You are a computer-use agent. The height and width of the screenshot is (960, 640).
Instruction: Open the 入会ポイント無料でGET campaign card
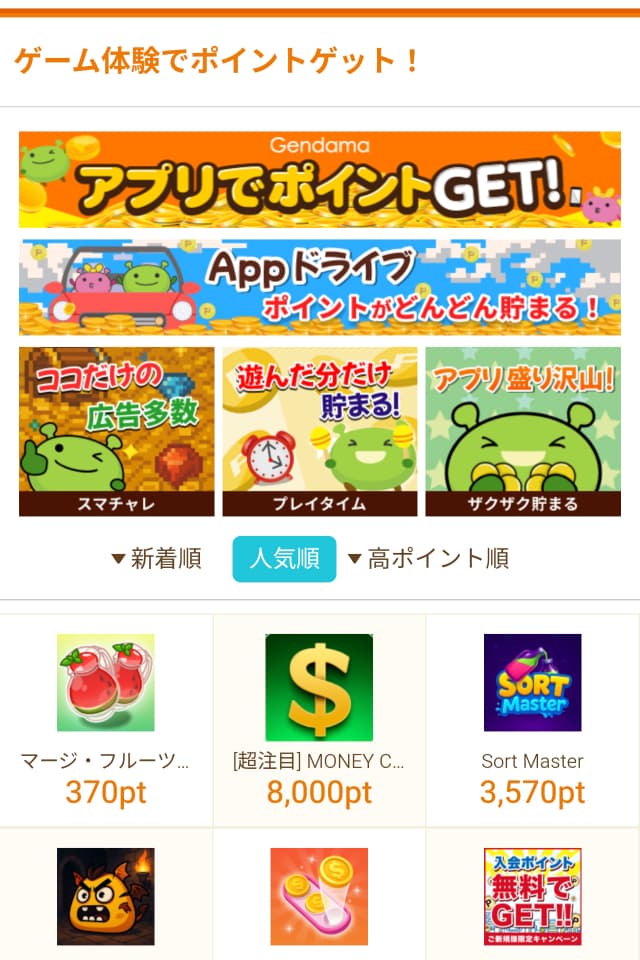point(532,896)
